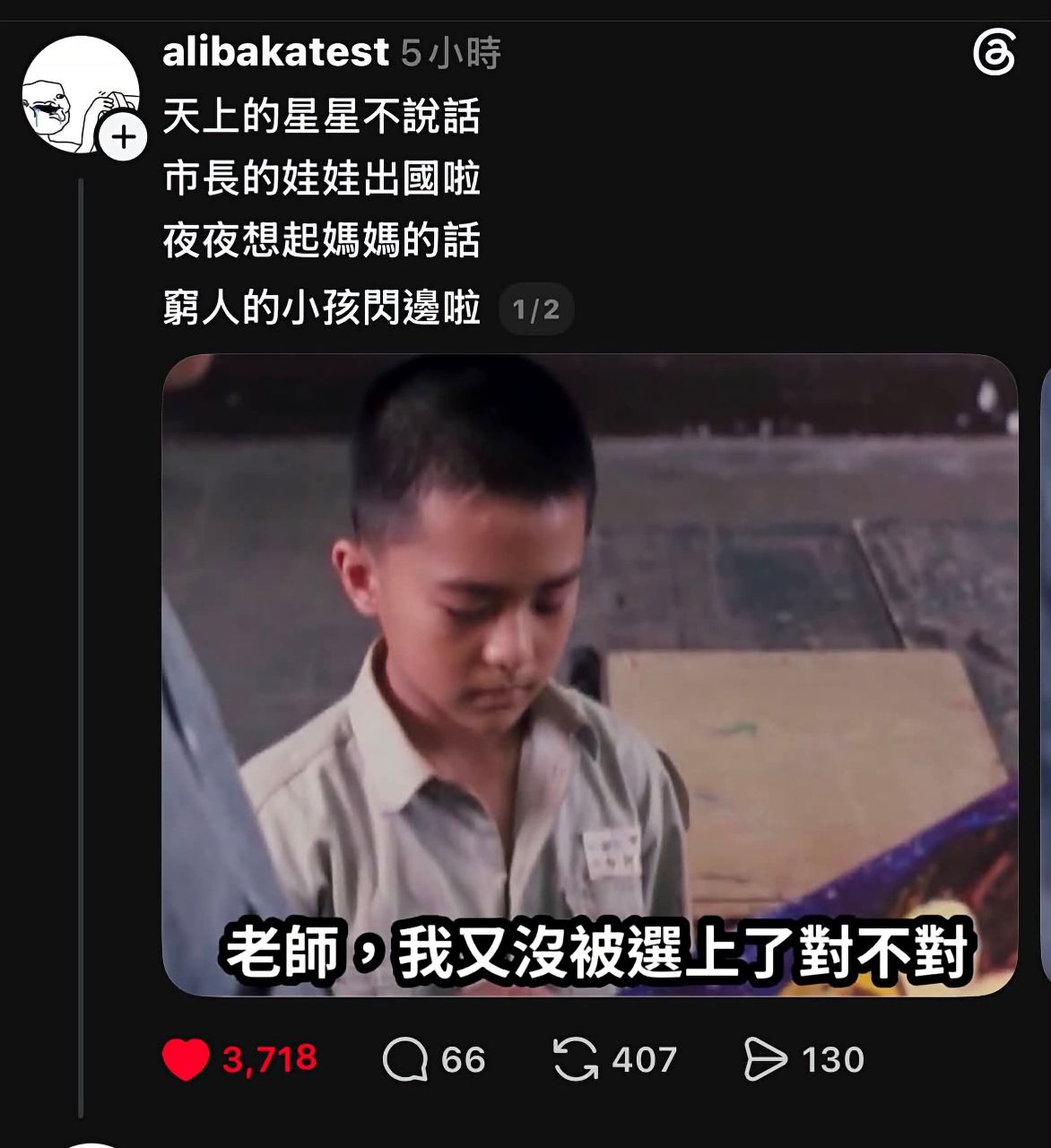Follow alibakatest via plus badge
Viewport: 1051px width, 1148px height.
point(123,138)
